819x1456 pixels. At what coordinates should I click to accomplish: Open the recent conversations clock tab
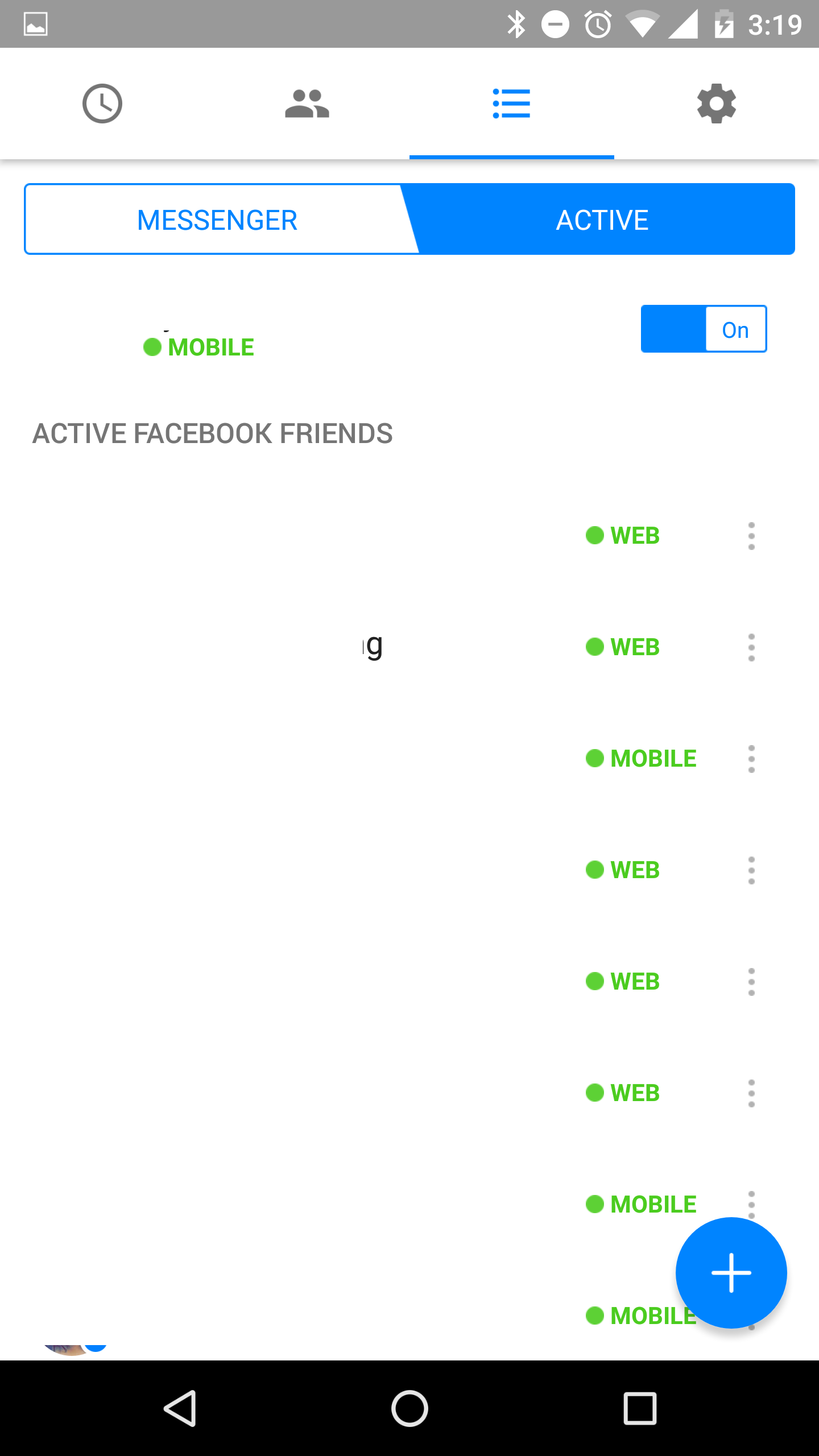pyautogui.click(x=102, y=104)
